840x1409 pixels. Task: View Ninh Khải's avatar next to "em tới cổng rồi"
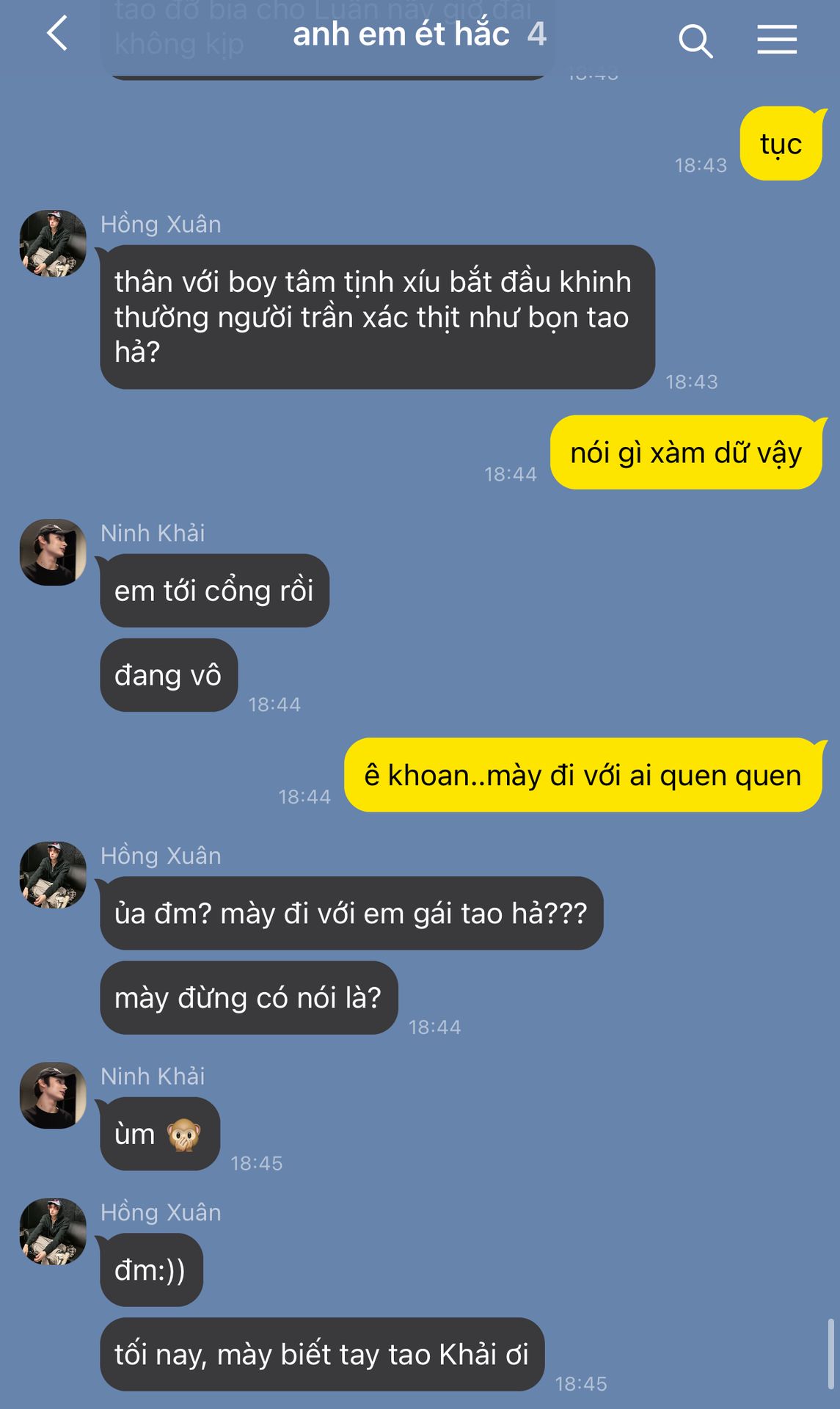(x=53, y=553)
